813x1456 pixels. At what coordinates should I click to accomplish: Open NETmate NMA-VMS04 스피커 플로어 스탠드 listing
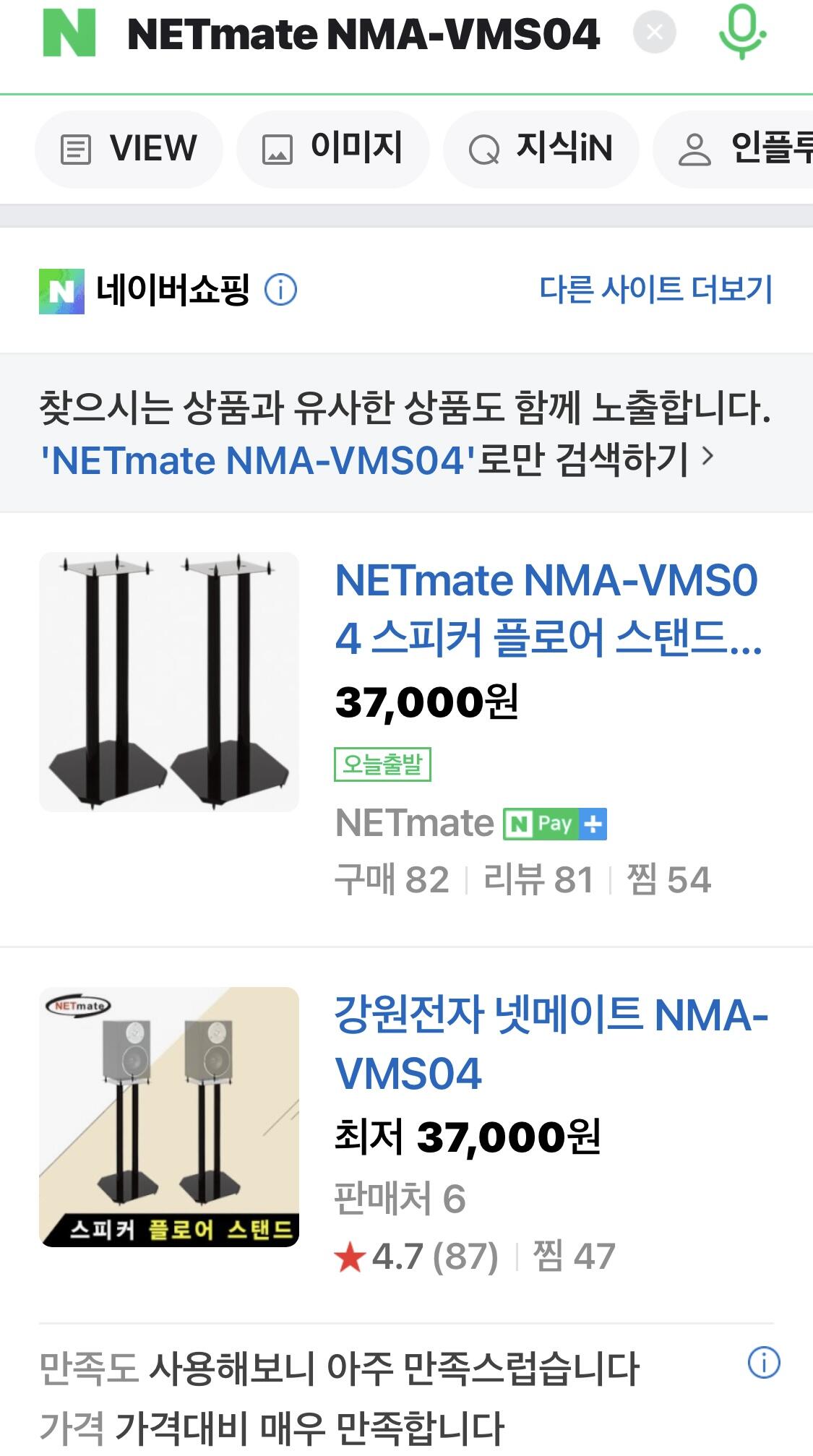click(546, 609)
